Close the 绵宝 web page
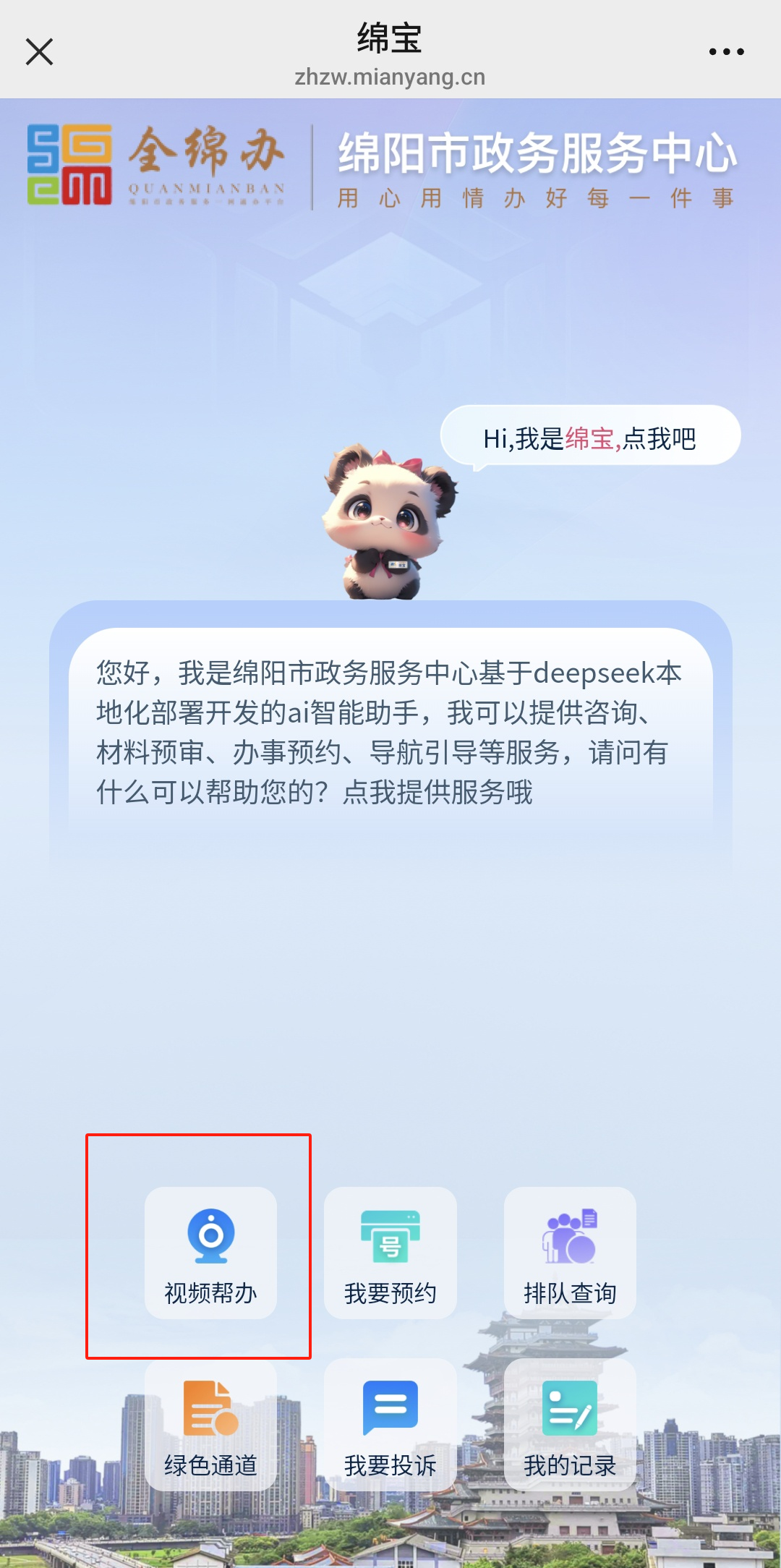781x1568 pixels. 39,52
